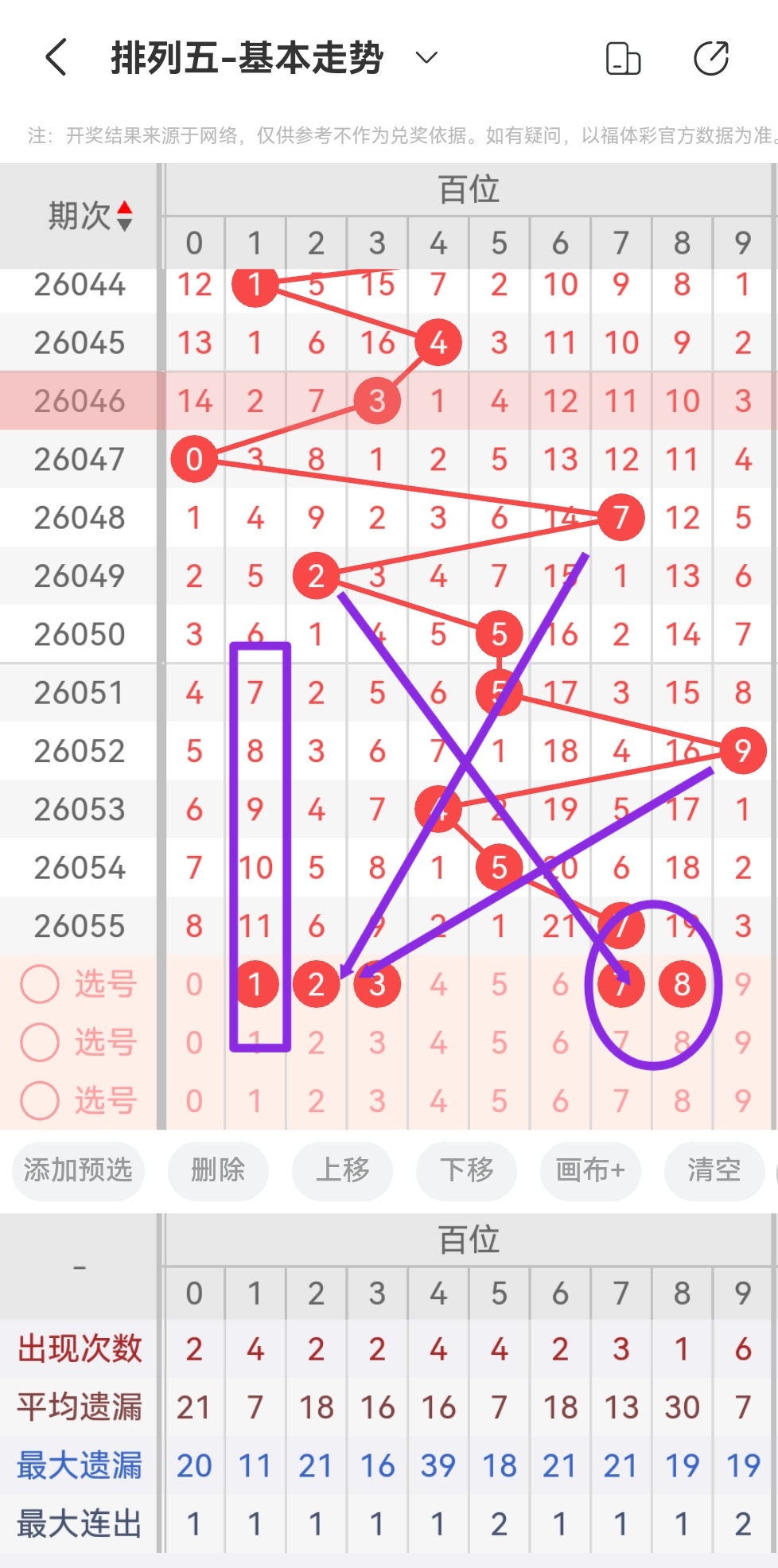Open canvas mode with 画布+
The height and width of the screenshot is (1568, 778).
coord(590,1170)
